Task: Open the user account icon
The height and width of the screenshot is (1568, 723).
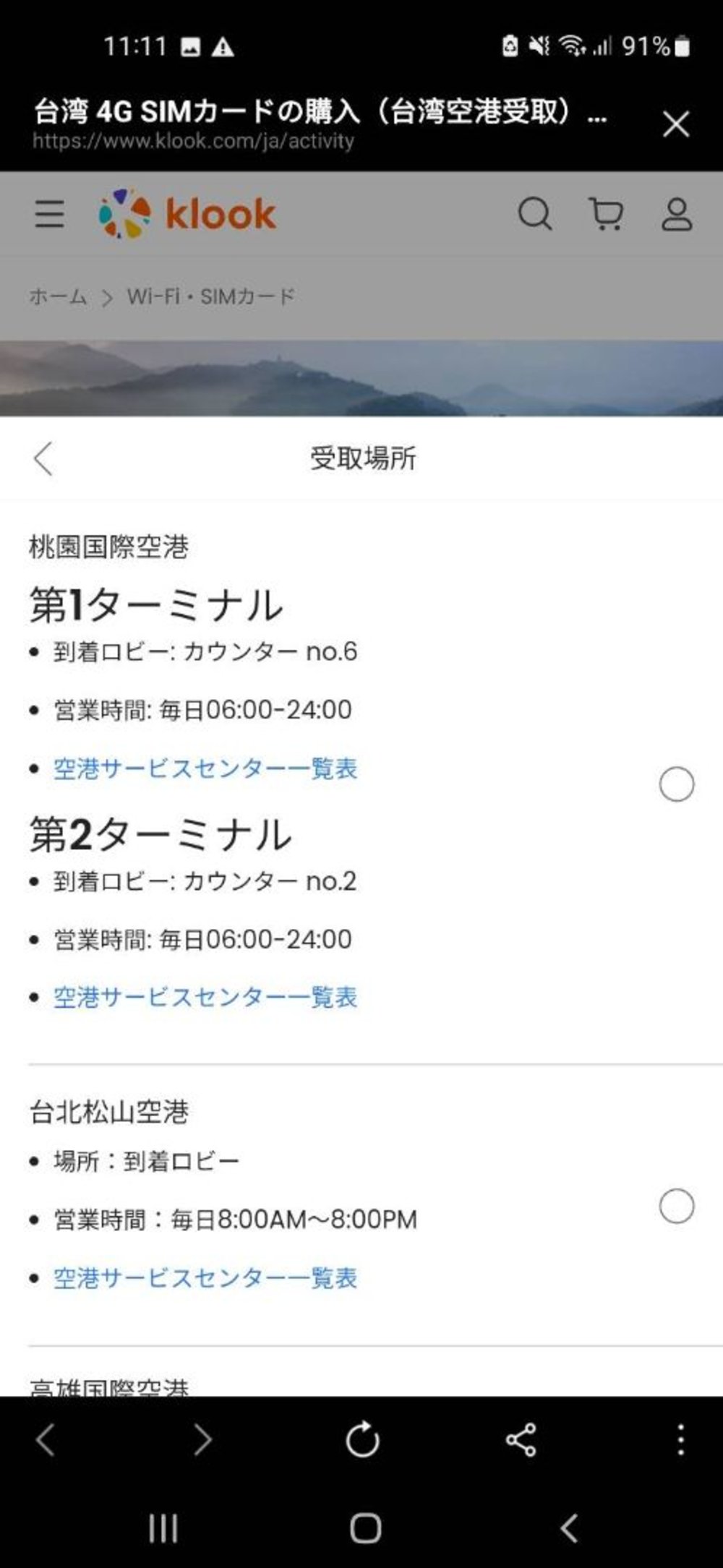Action: 676,214
